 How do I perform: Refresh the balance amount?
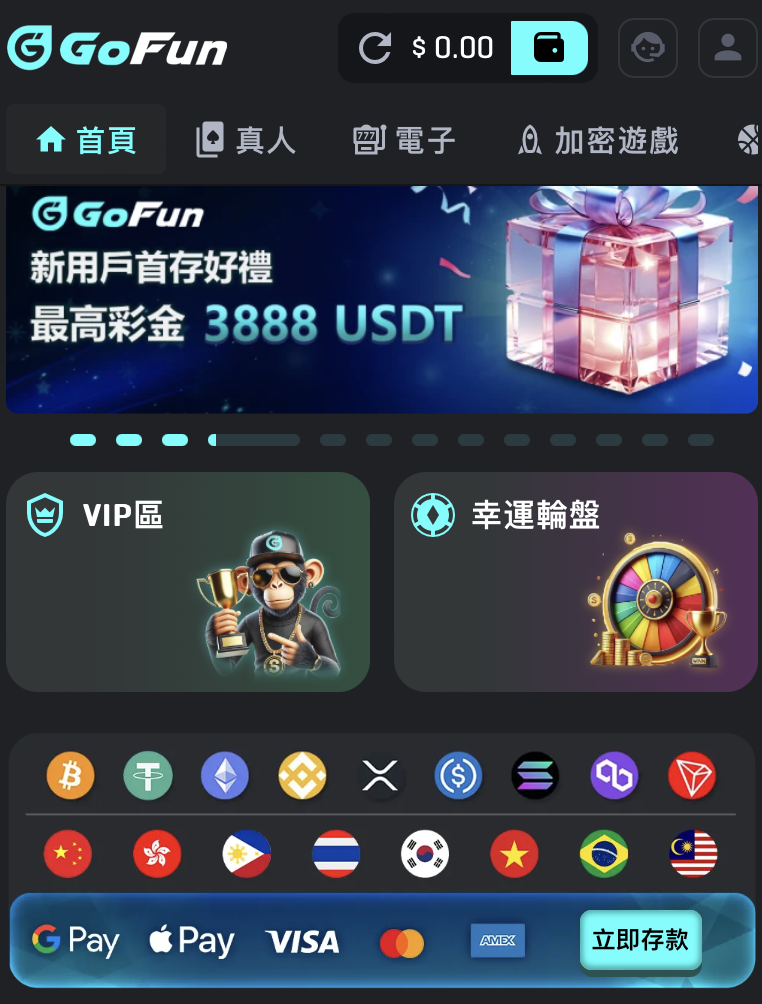pos(375,47)
